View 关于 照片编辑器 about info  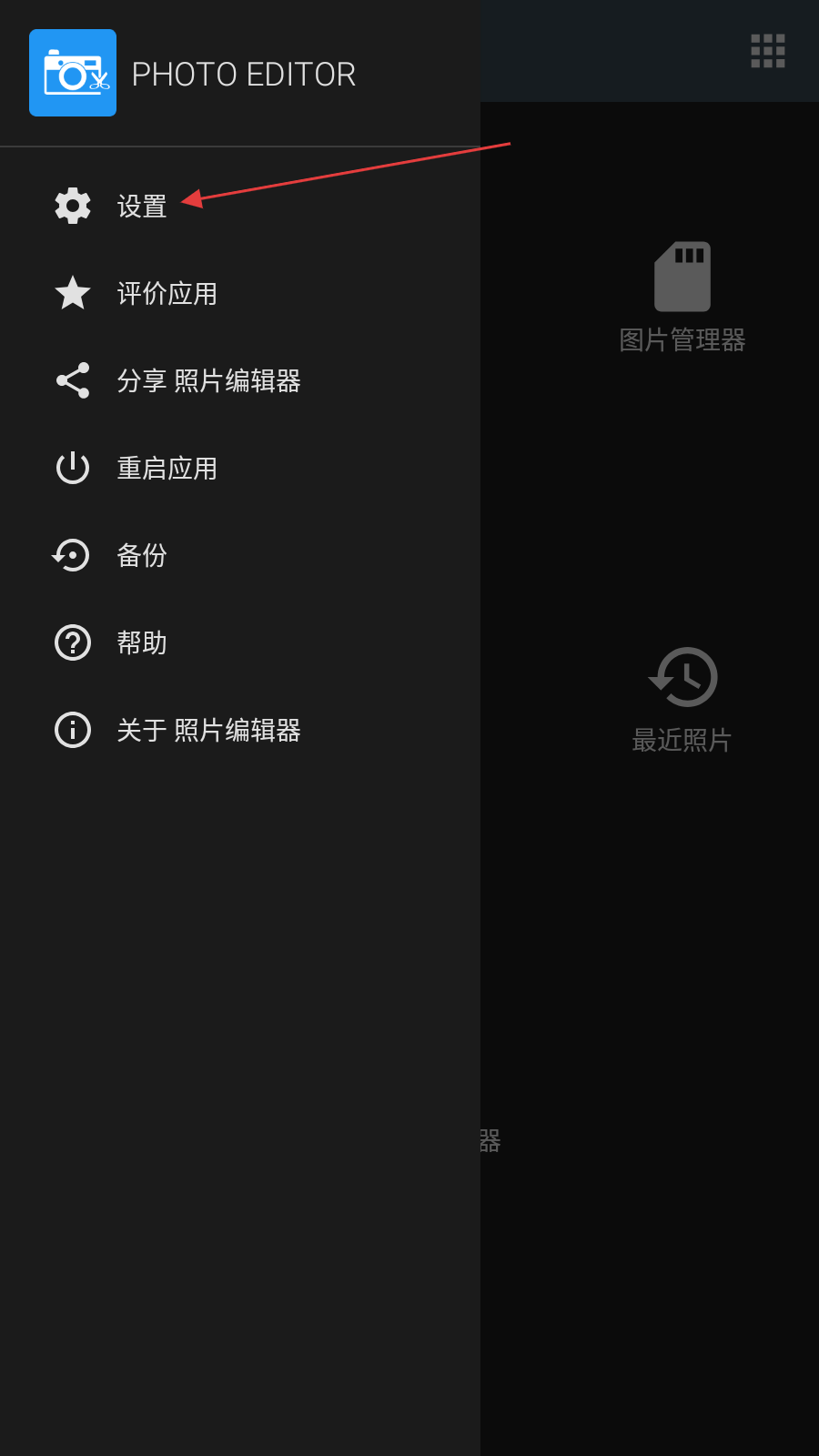[208, 730]
